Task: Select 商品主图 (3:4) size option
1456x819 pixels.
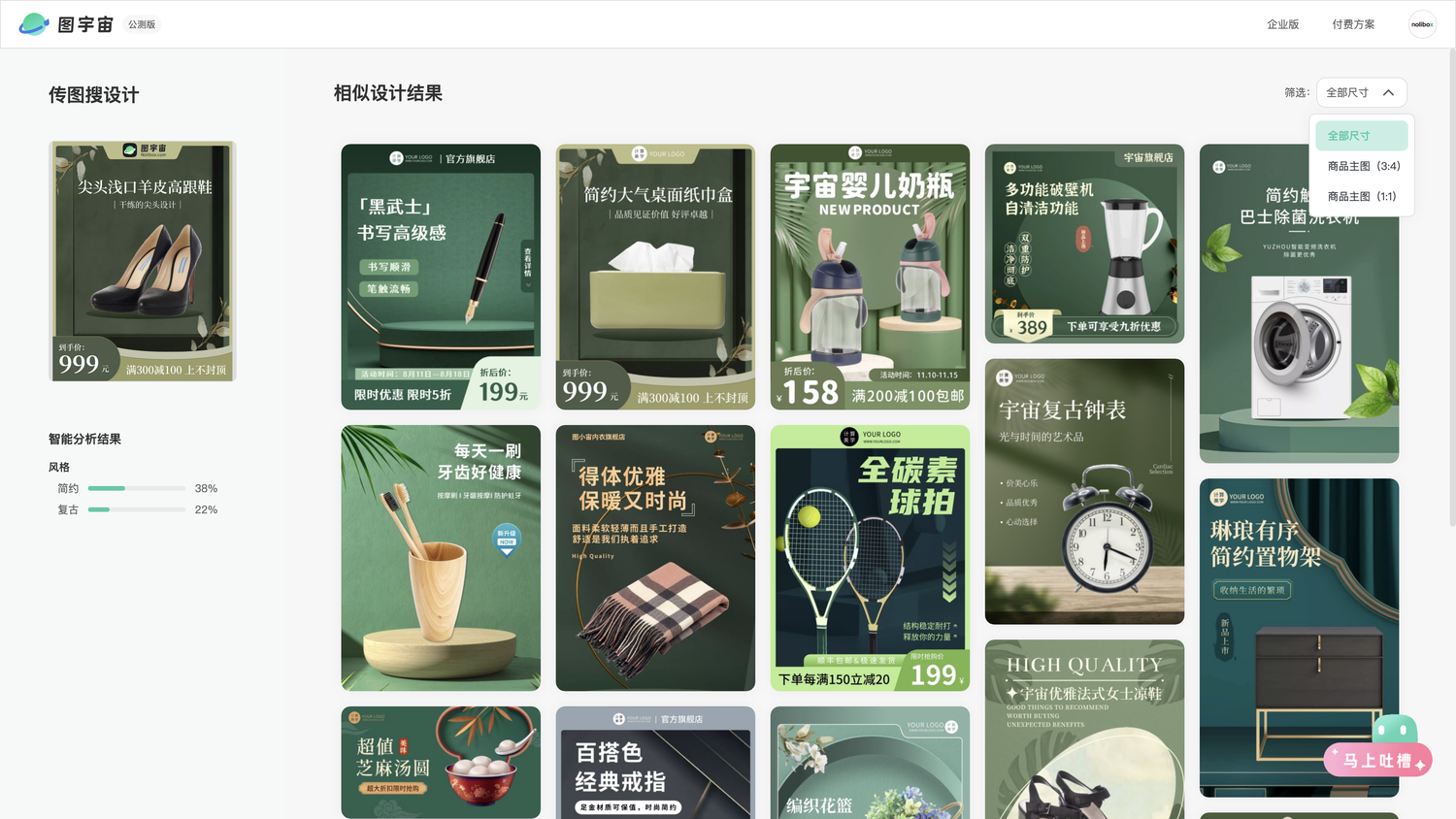Action: coord(1363,166)
